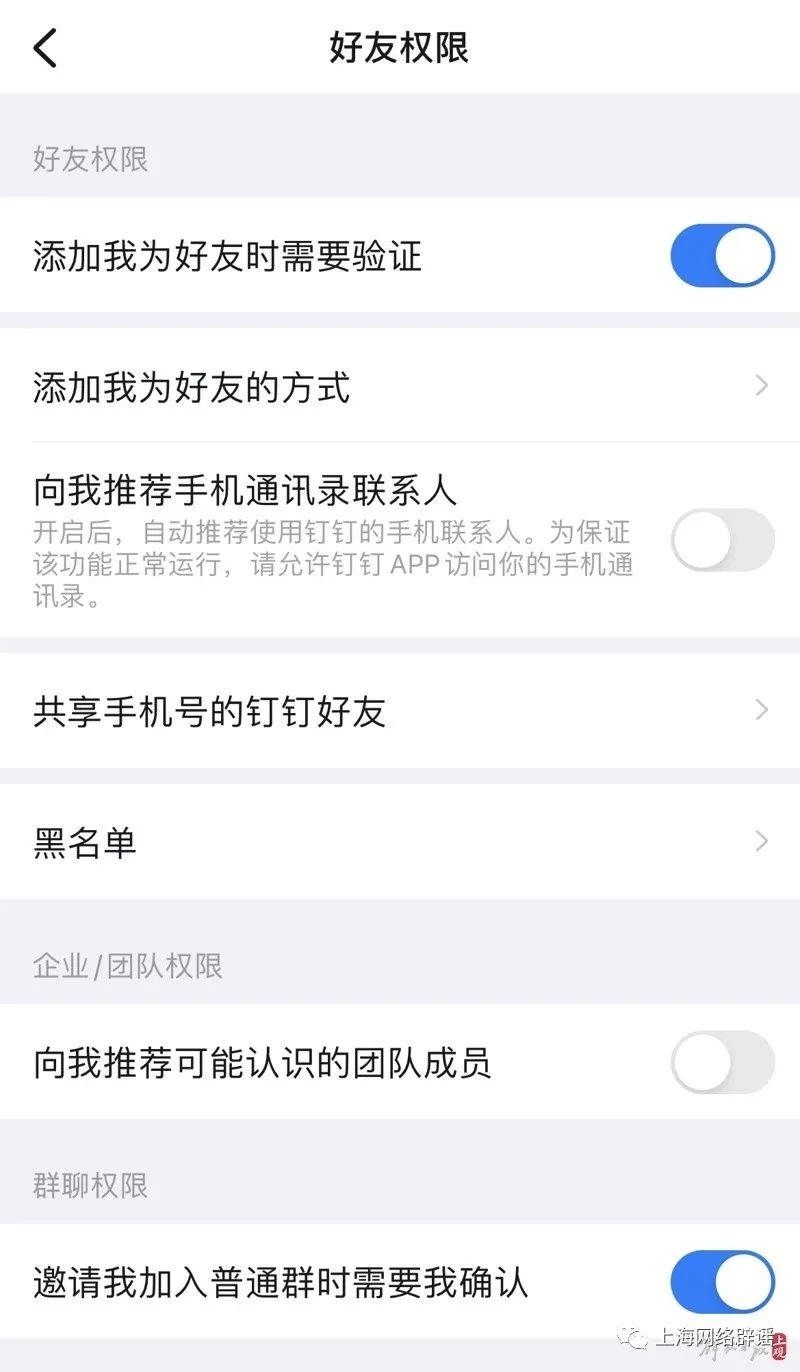Screen dimensions: 800x1372
Task: Open 添加我为好友的方式 settings
Action: pos(400,386)
